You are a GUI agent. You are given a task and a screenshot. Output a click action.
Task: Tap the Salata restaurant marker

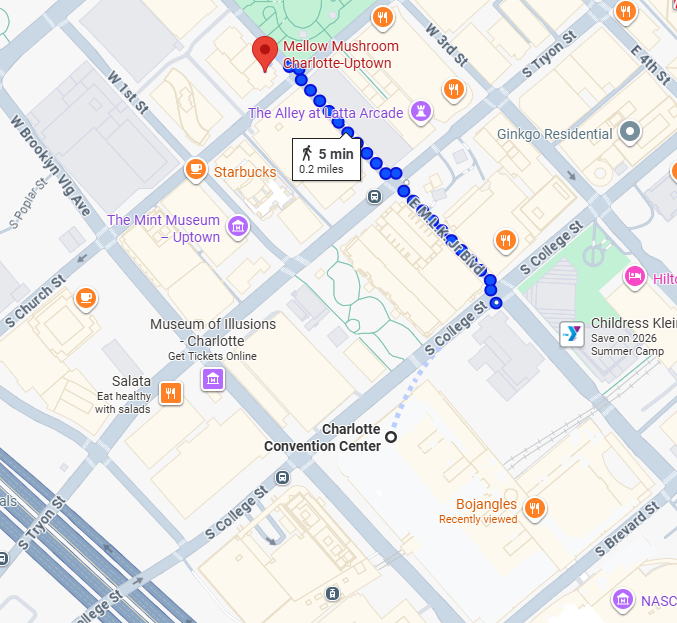point(171,392)
